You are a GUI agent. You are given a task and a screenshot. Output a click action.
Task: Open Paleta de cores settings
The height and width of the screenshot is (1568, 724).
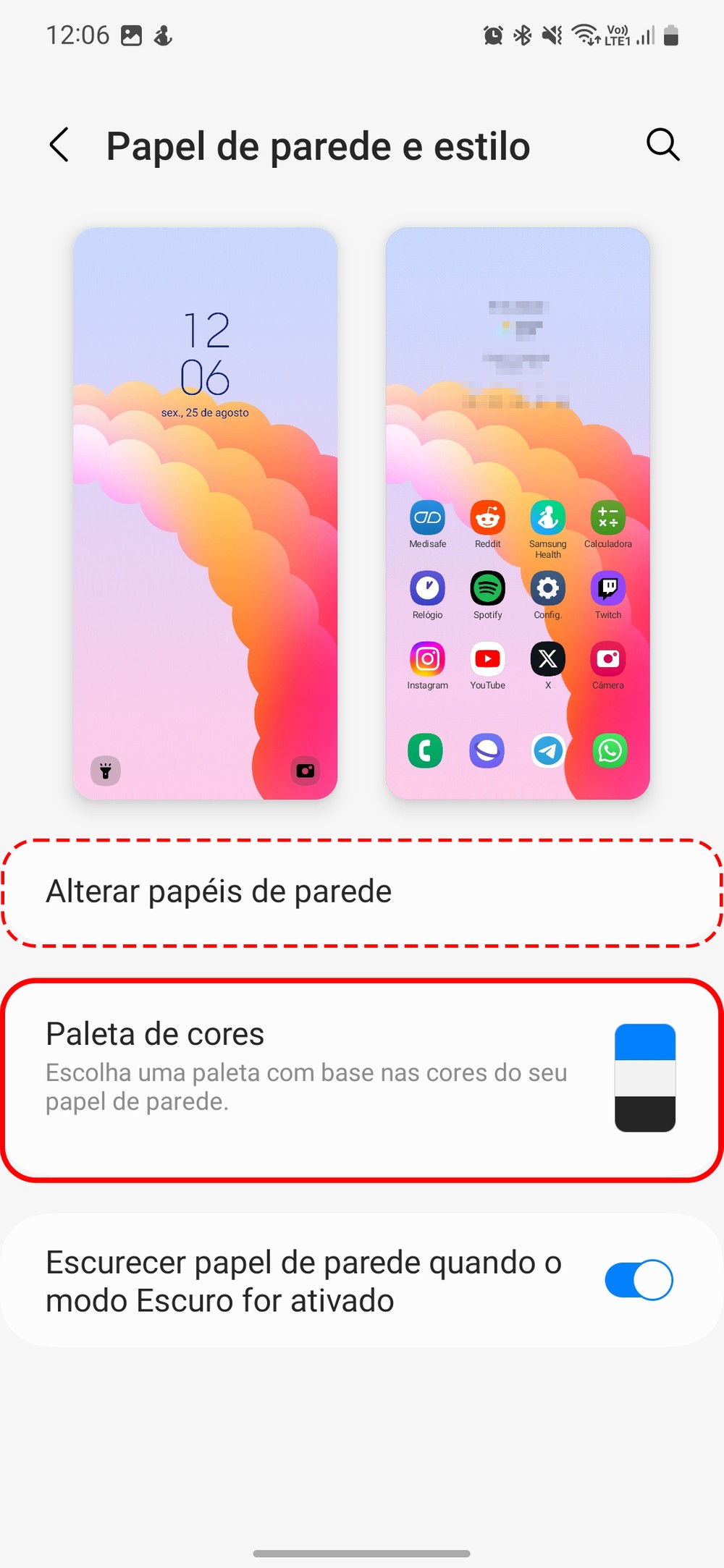(362, 1078)
